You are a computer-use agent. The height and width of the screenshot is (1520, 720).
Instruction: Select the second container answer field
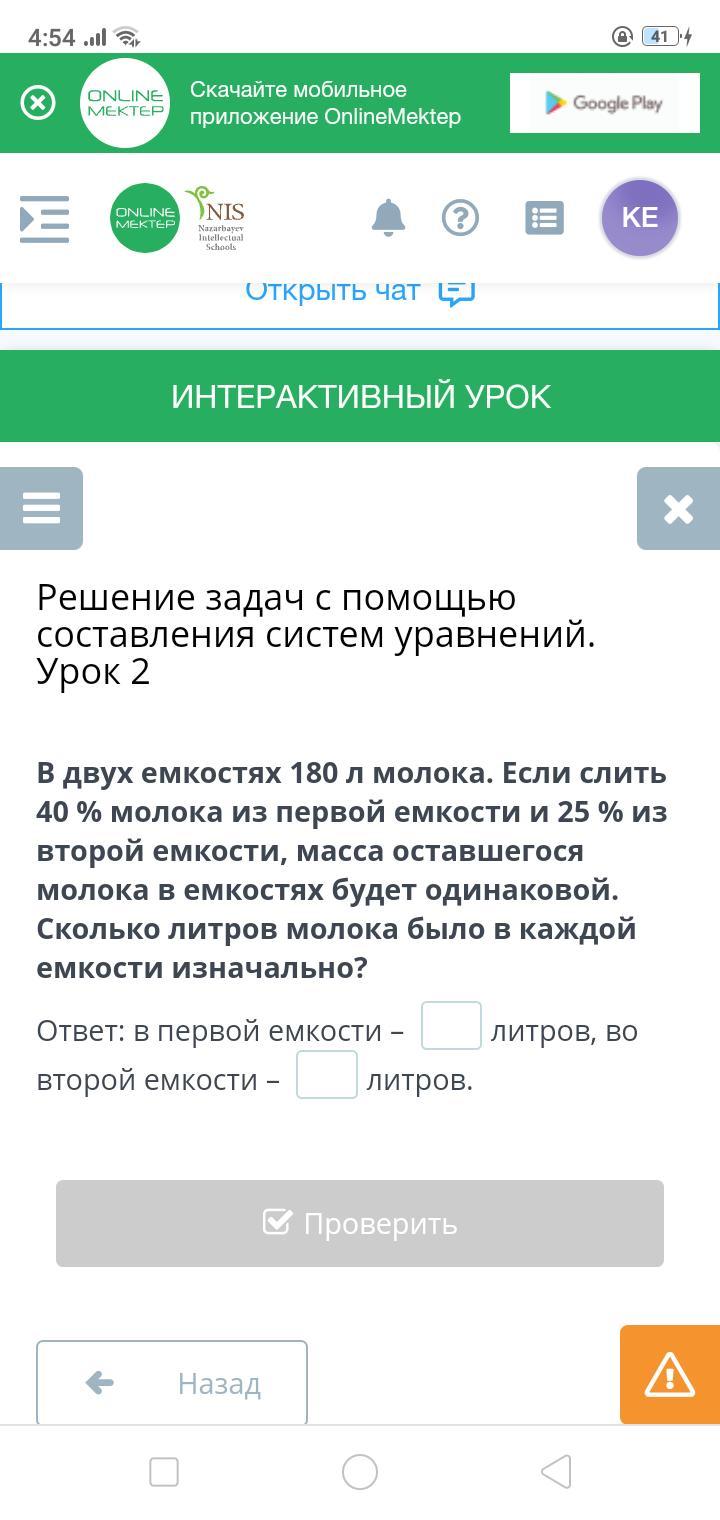tap(327, 1075)
